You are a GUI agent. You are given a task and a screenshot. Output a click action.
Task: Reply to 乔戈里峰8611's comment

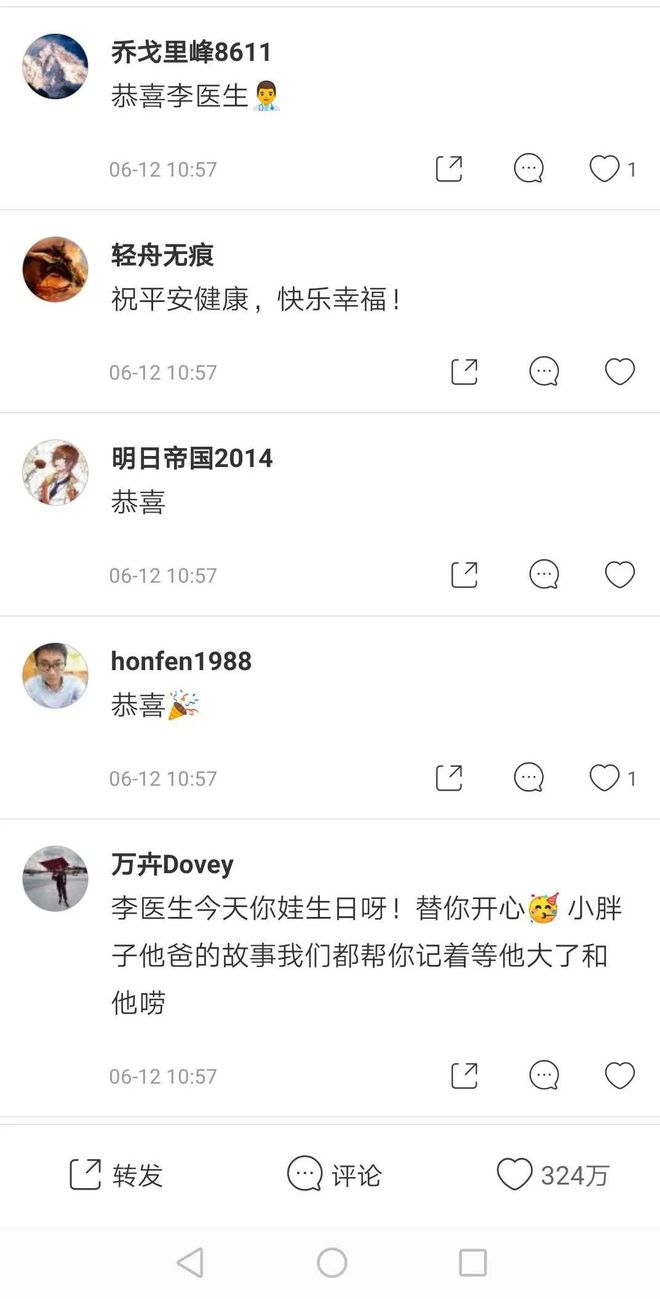(529, 169)
